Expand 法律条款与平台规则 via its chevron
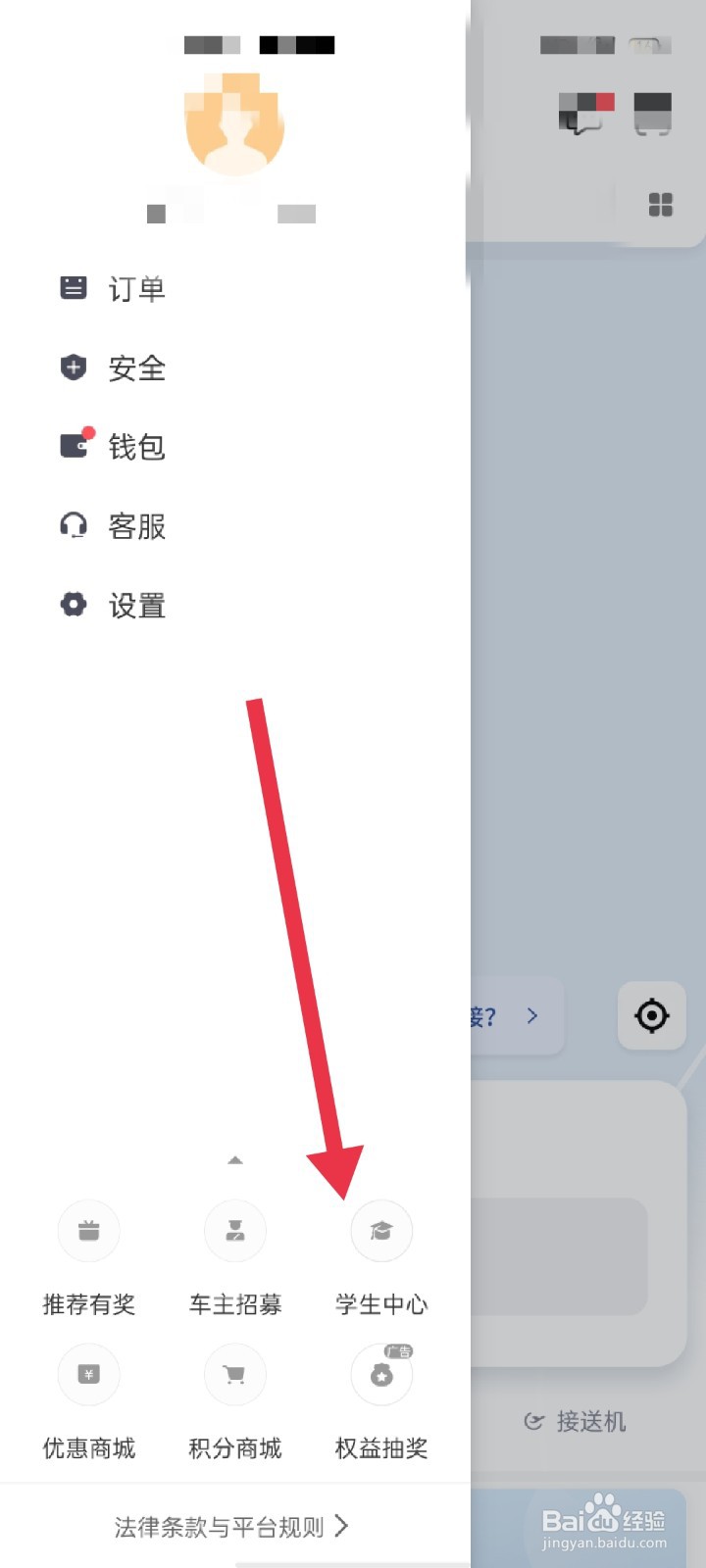 click(x=340, y=1527)
